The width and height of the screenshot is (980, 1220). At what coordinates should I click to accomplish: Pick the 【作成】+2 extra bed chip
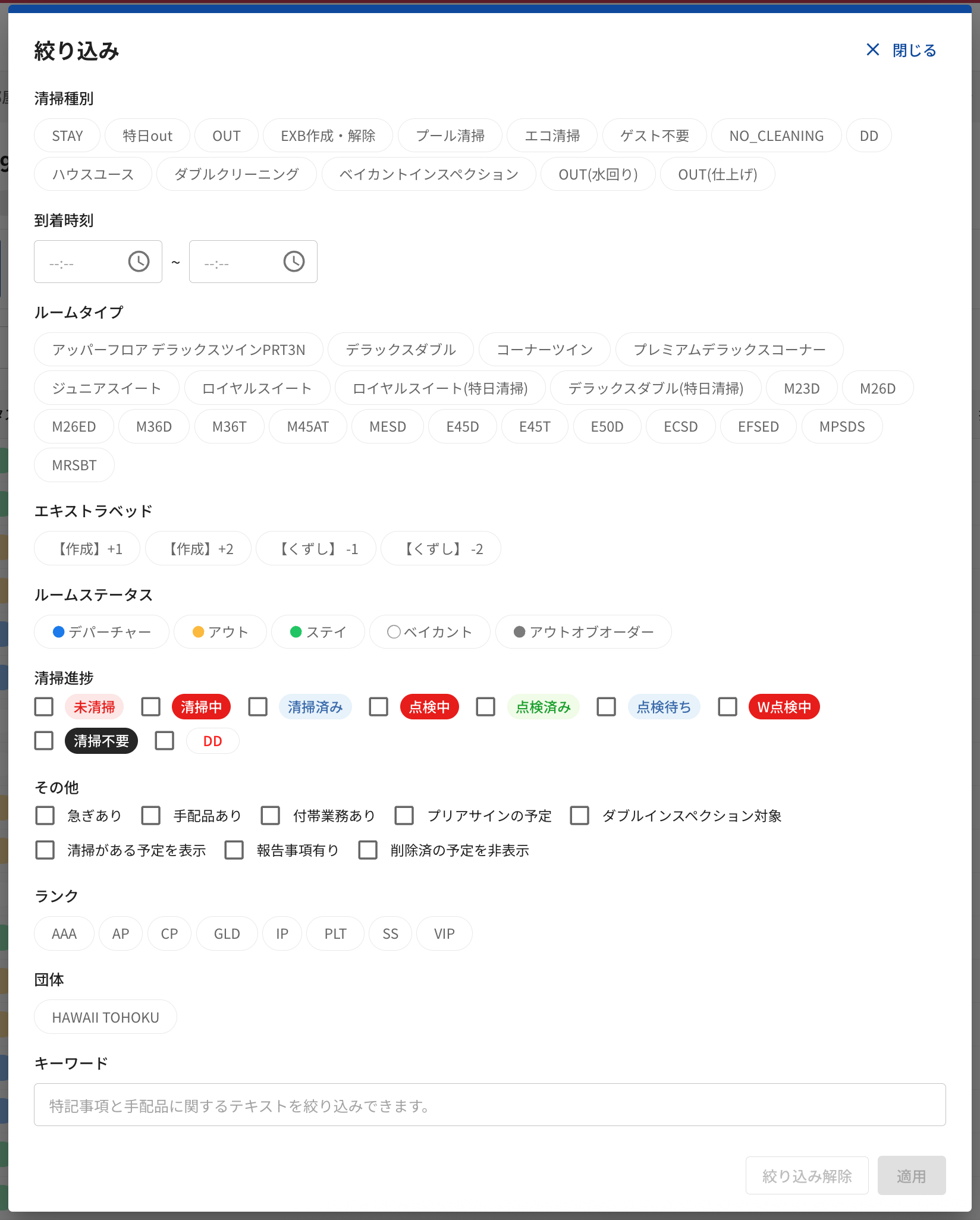click(198, 548)
